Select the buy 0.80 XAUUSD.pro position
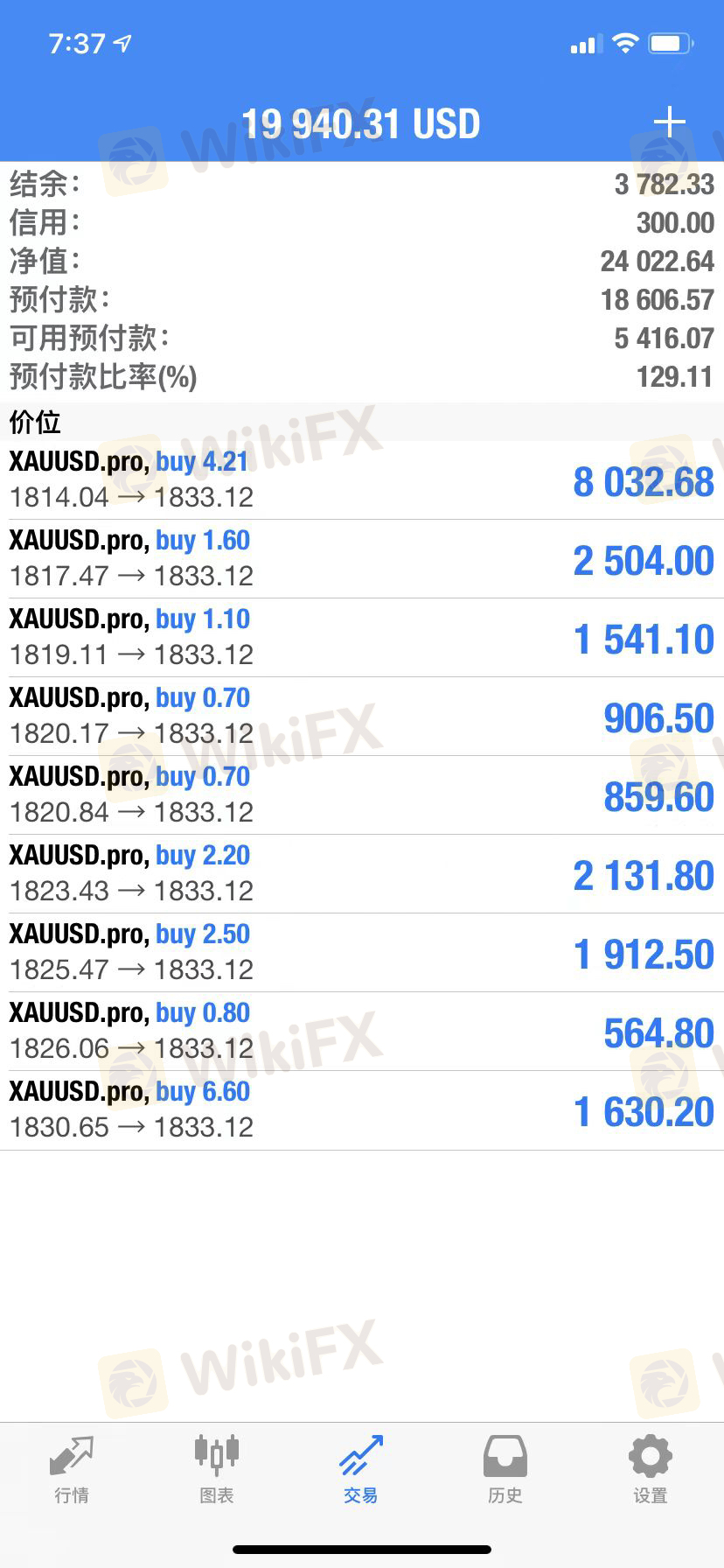 (x=362, y=1031)
